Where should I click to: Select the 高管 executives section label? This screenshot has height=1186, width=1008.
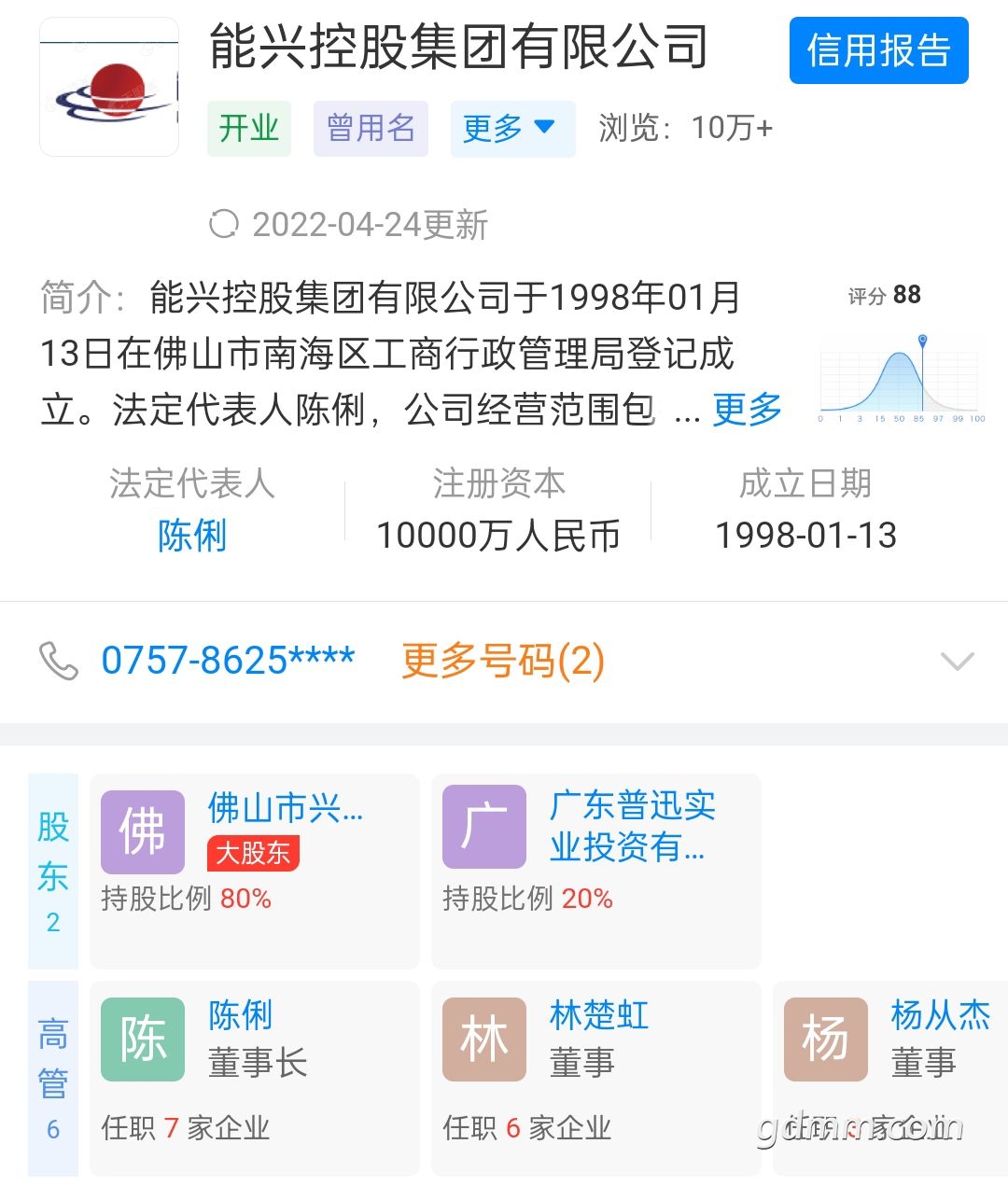pyautogui.click(x=53, y=1077)
